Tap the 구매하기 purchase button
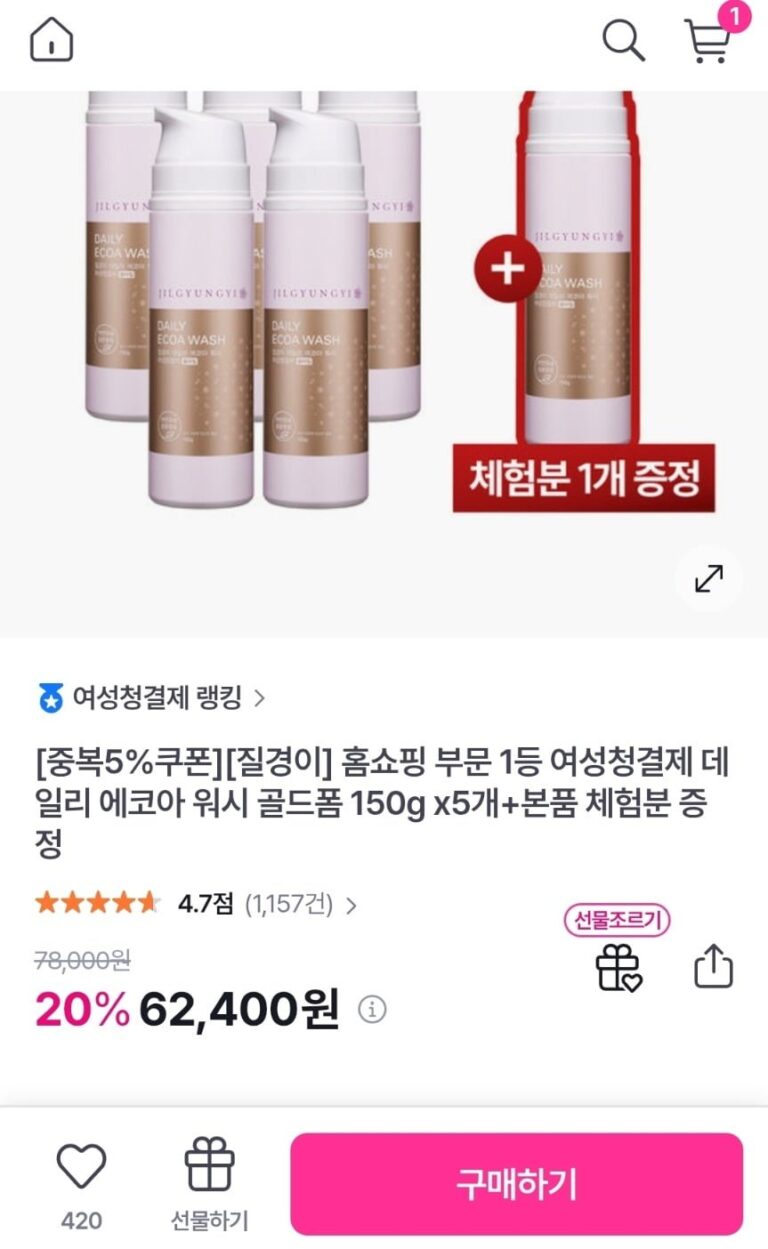Viewport: 768px width, 1249px height. (517, 1184)
